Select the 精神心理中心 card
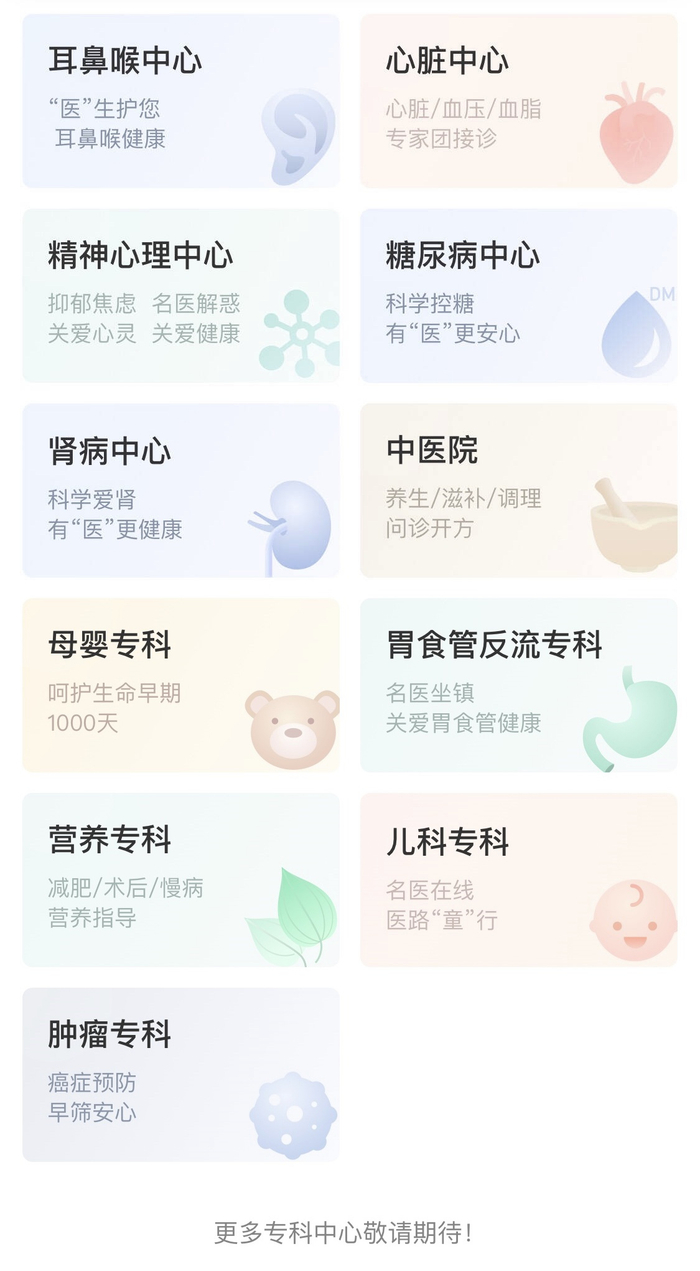Image resolution: width=700 pixels, height=1271 pixels. tap(181, 296)
